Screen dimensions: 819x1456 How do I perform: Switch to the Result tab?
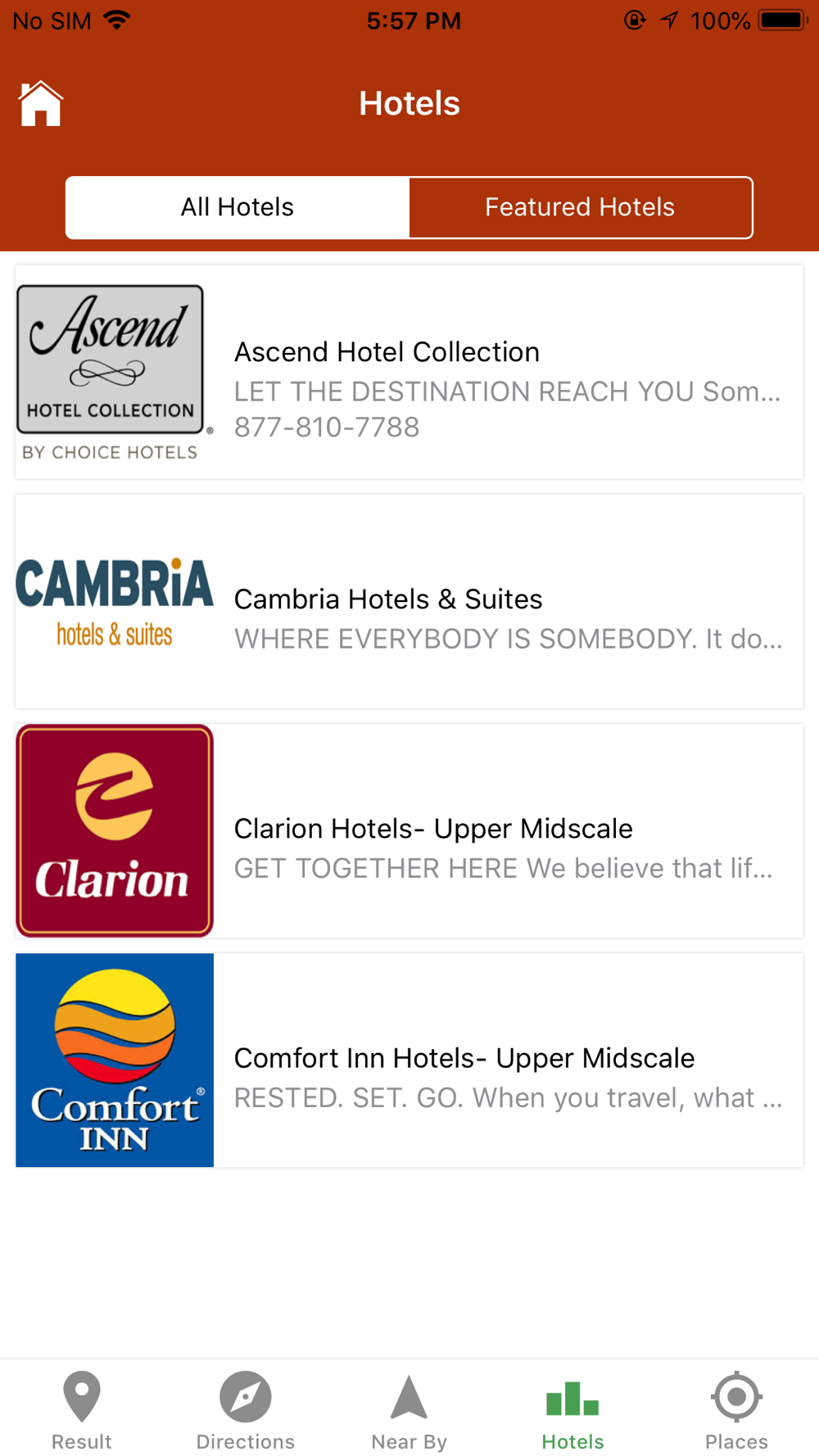click(82, 1410)
